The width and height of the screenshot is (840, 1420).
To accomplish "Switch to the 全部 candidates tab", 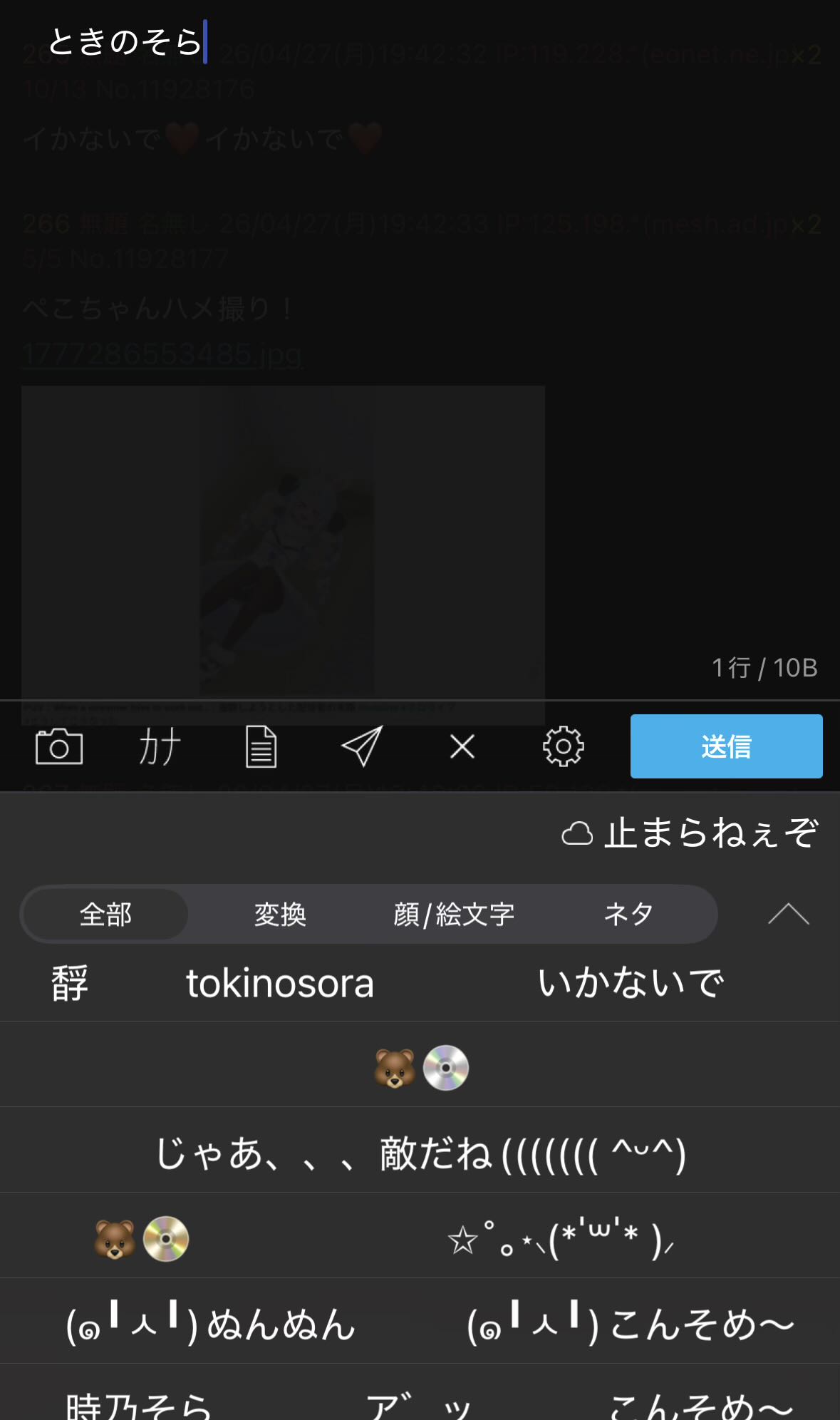I will click(x=105, y=914).
